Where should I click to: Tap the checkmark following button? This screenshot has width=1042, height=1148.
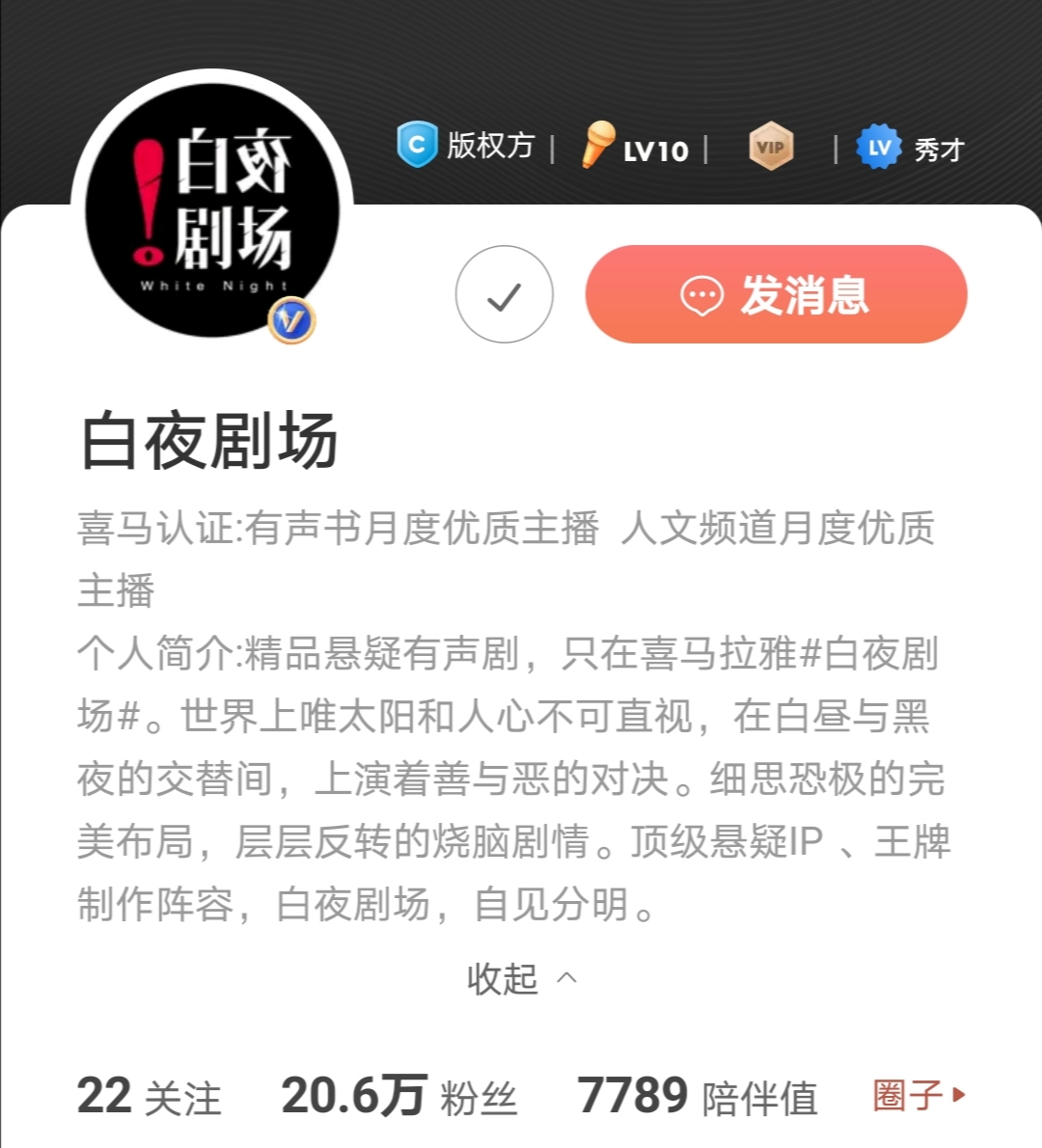[x=505, y=295]
